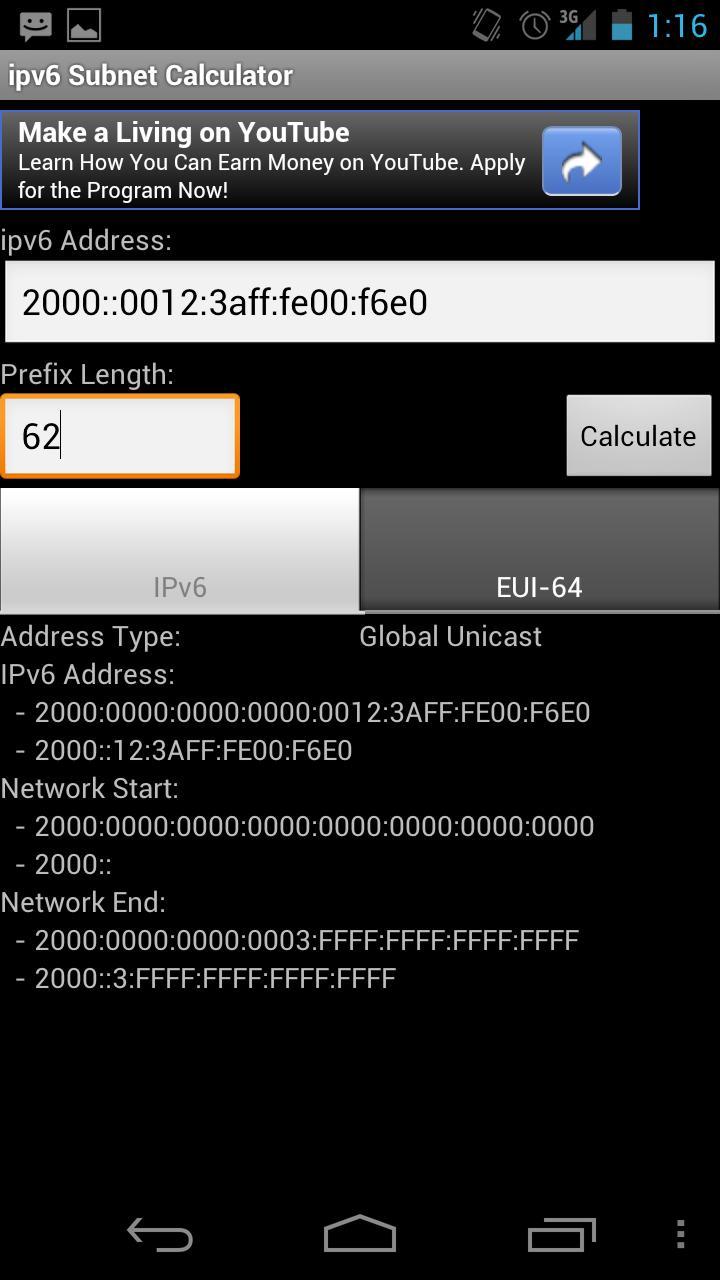Switch to the EUI-64 tab
This screenshot has width=720, height=1280.
[539, 549]
